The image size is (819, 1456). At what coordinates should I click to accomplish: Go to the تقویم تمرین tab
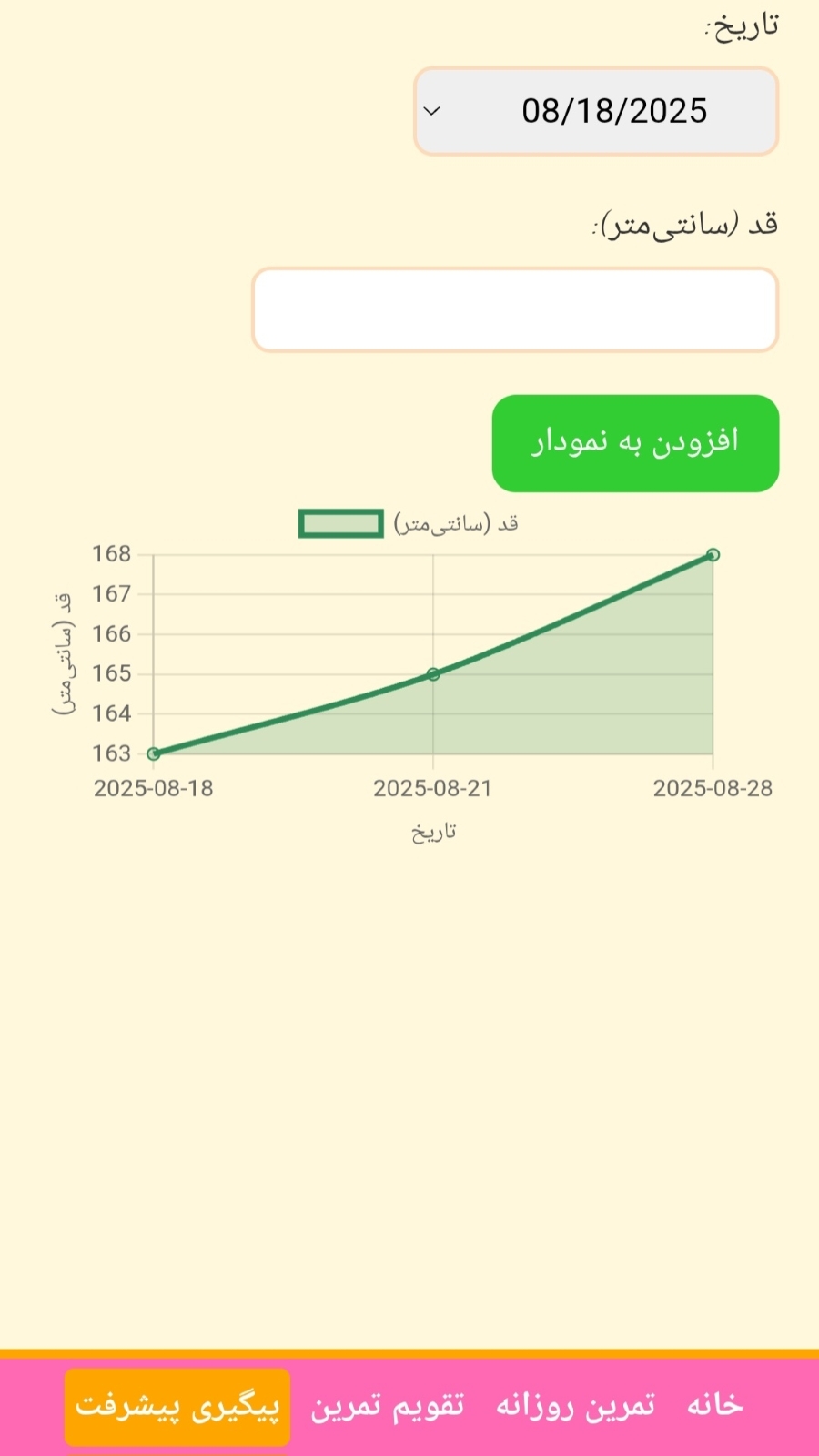pyautogui.click(x=388, y=1405)
